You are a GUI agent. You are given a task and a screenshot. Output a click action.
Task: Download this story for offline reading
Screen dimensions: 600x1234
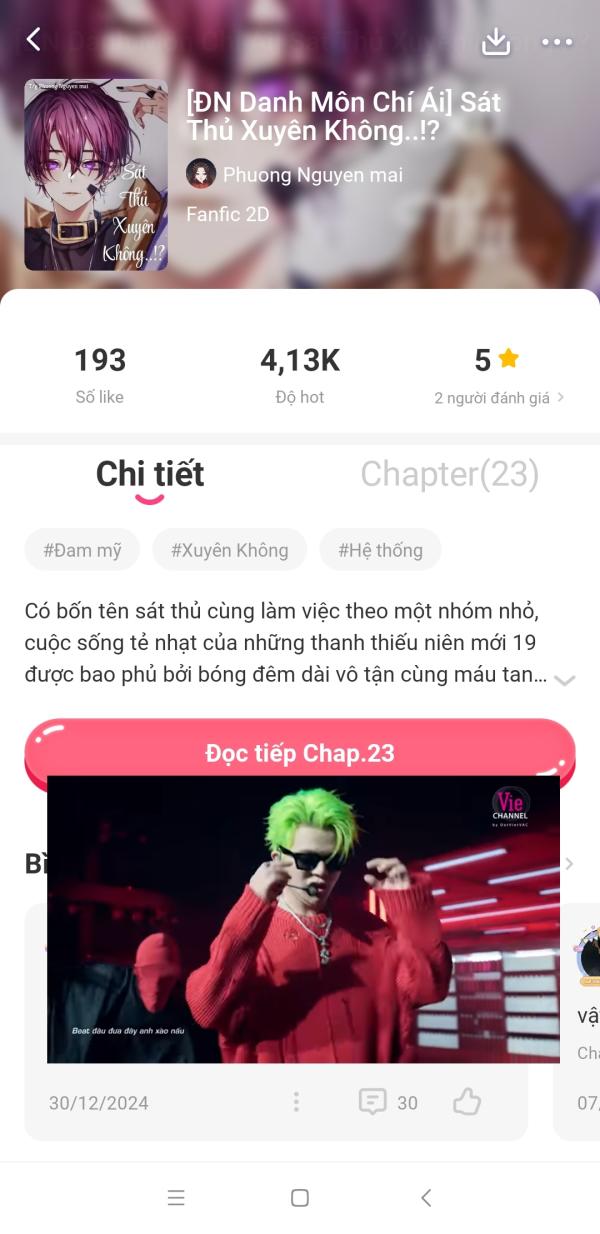[496, 41]
